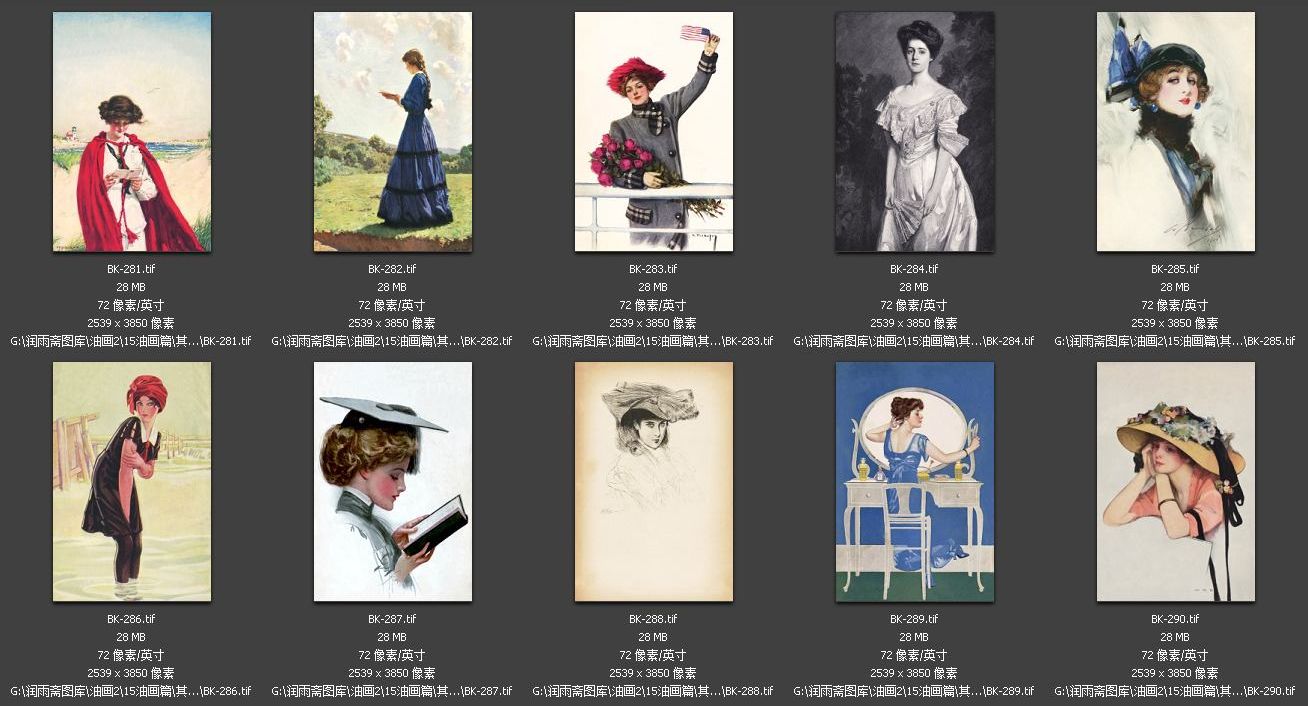
Task: Open image BK-283.tif
Action: point(654,132)
